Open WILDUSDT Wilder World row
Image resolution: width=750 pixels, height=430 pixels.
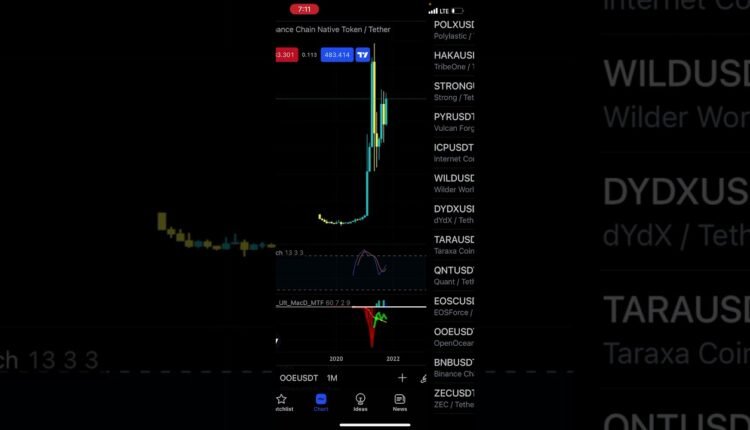[x=454, y=183]
